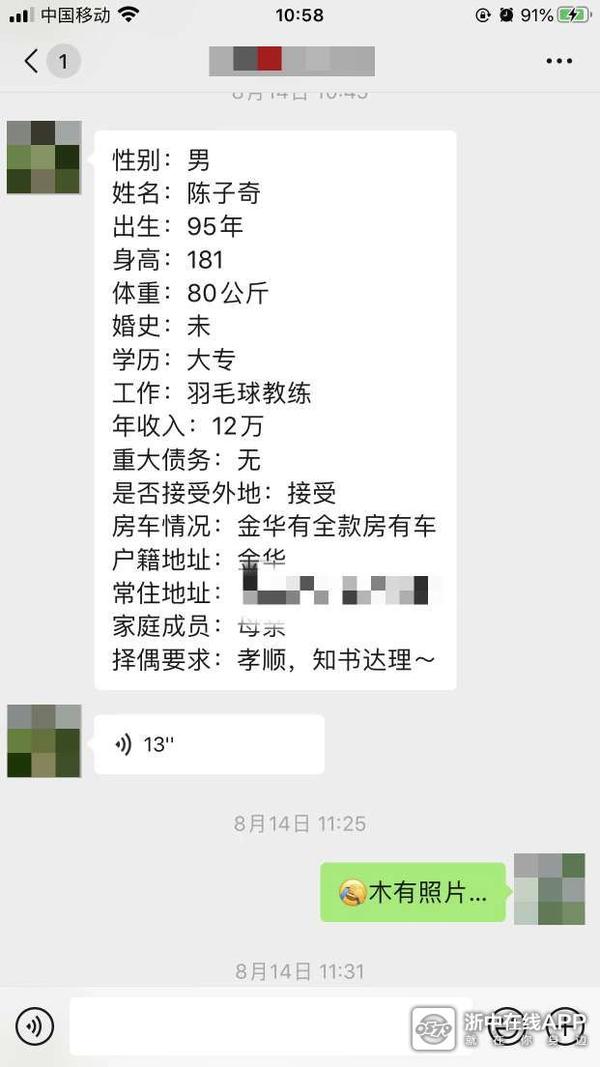Screen dimensions: 600x1067
Task: Open the sender's avatar beside profile message
Action: pyautogui.click(x=43, y=157)
